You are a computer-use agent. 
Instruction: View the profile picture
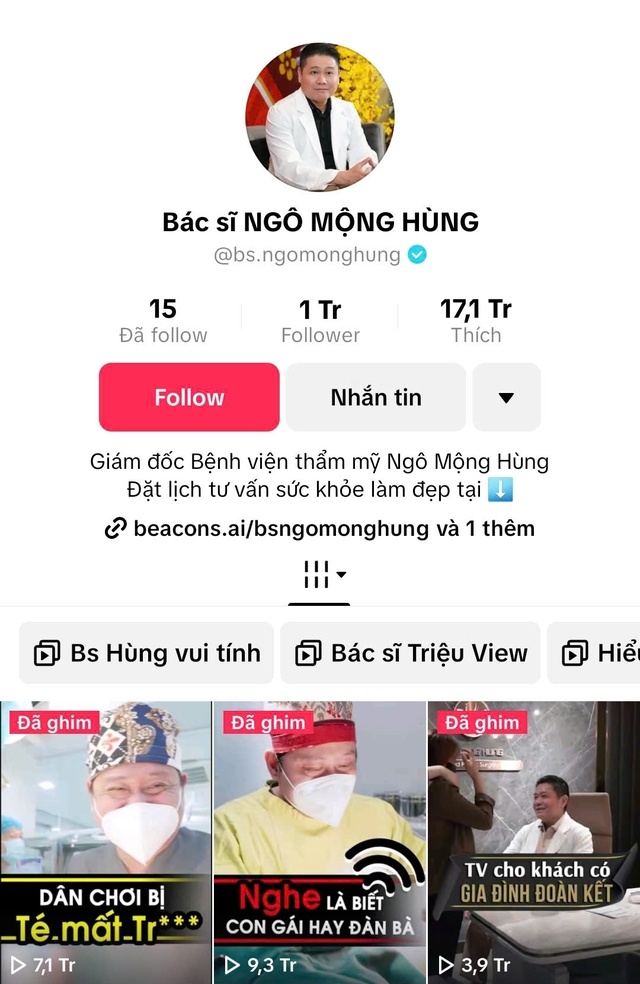[320, 117]
